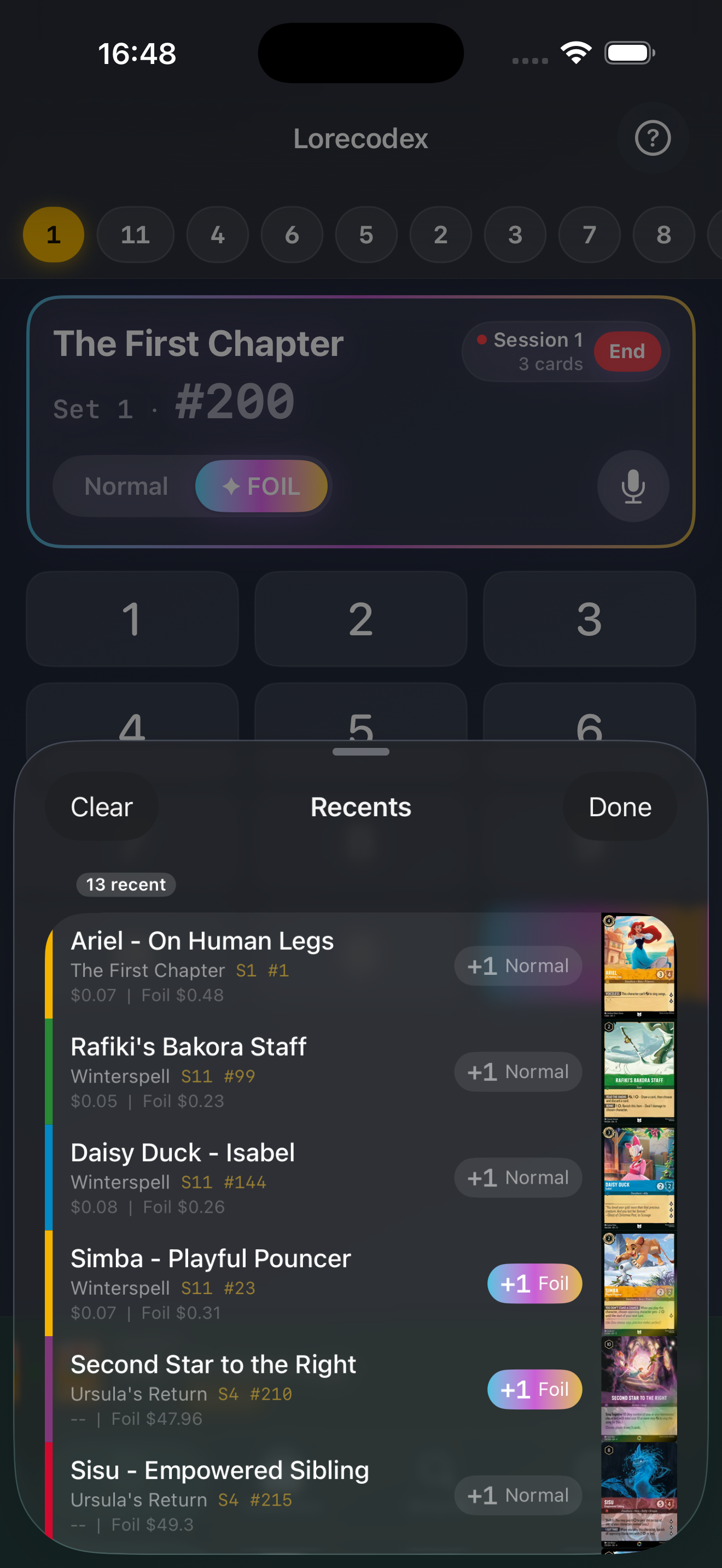Viewport: 722px width, 1568px height.
Task: End Session 1
Action: (x=626, y=351)
